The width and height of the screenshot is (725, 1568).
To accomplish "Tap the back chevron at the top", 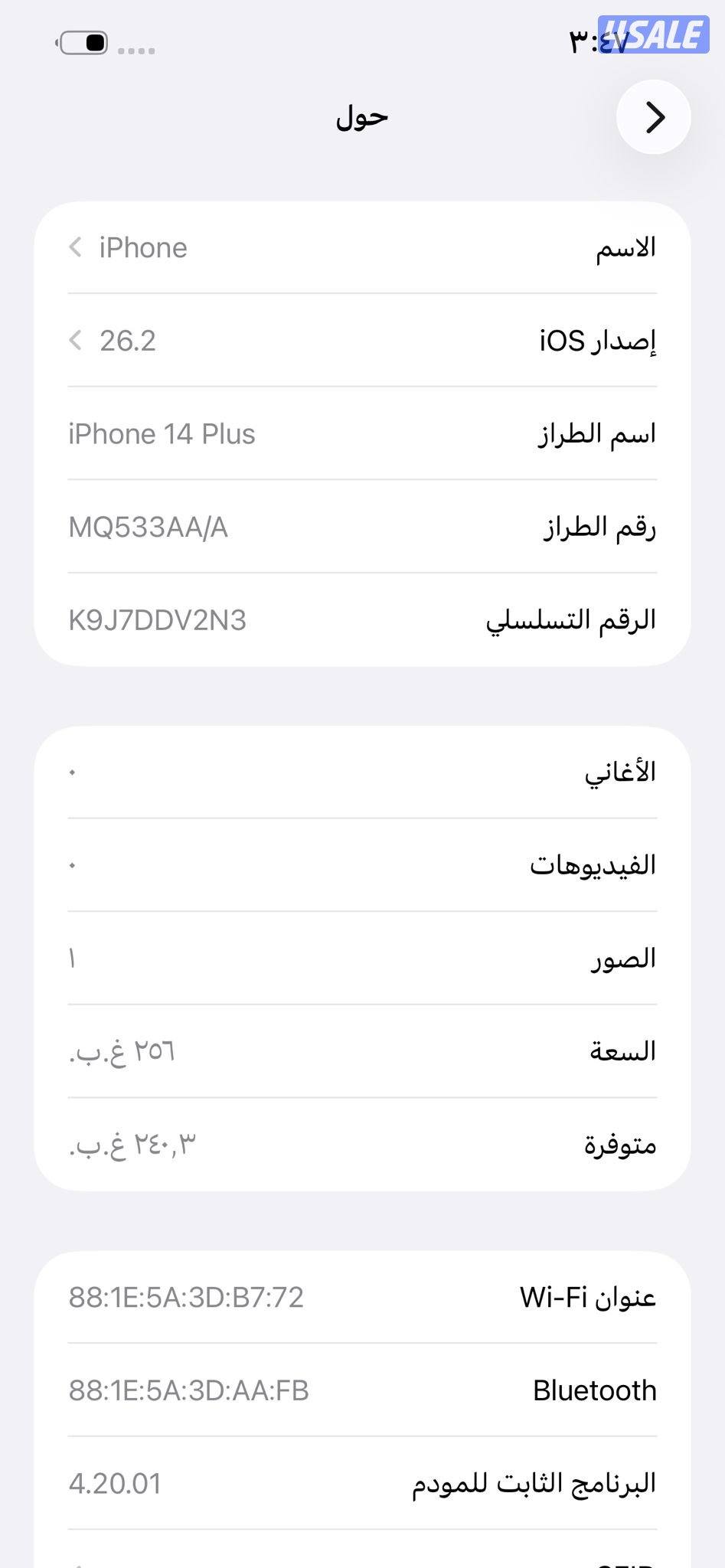I will point(655,119).
